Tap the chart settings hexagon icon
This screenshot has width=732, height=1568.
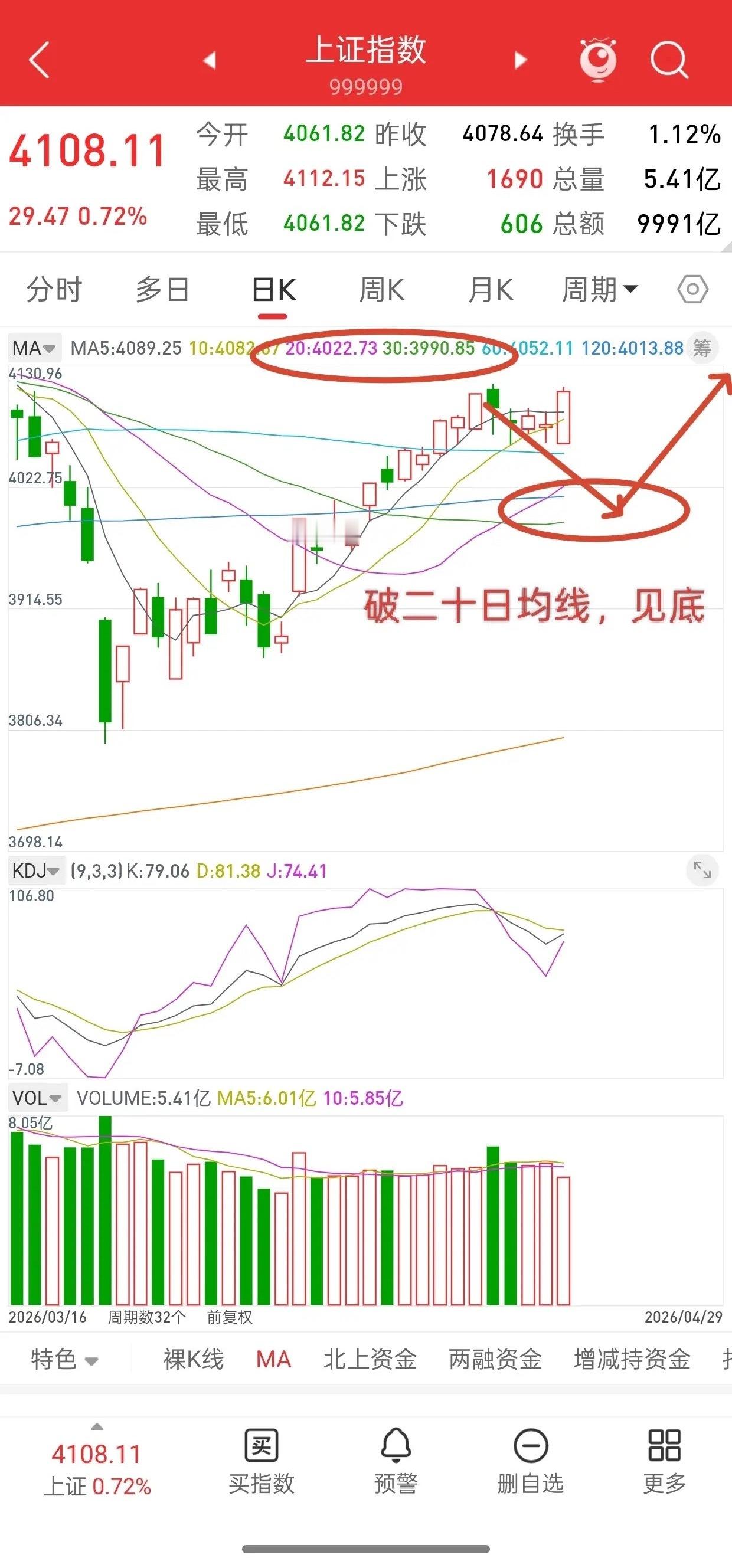[691, 290]
